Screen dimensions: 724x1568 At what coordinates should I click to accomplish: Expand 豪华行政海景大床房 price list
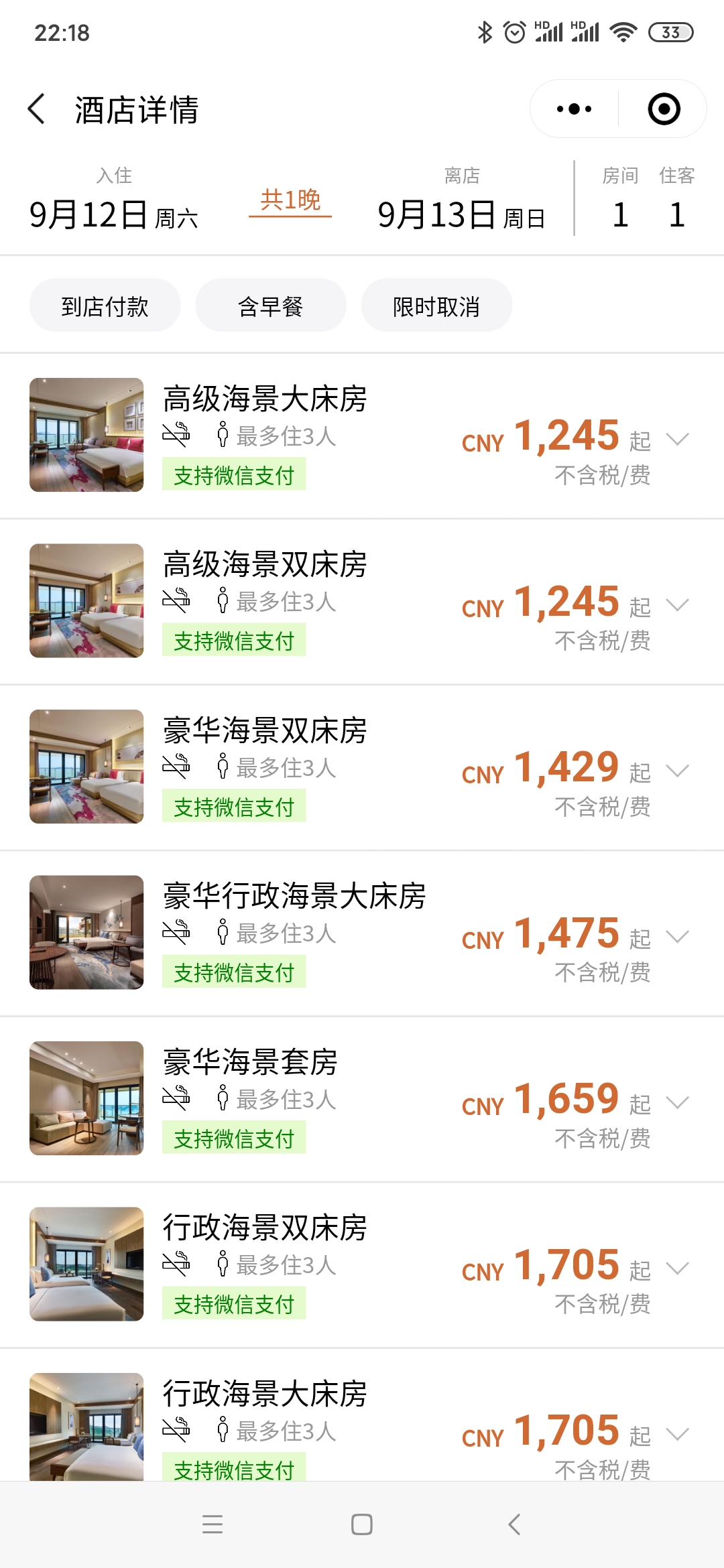click(x=678, y=937)
